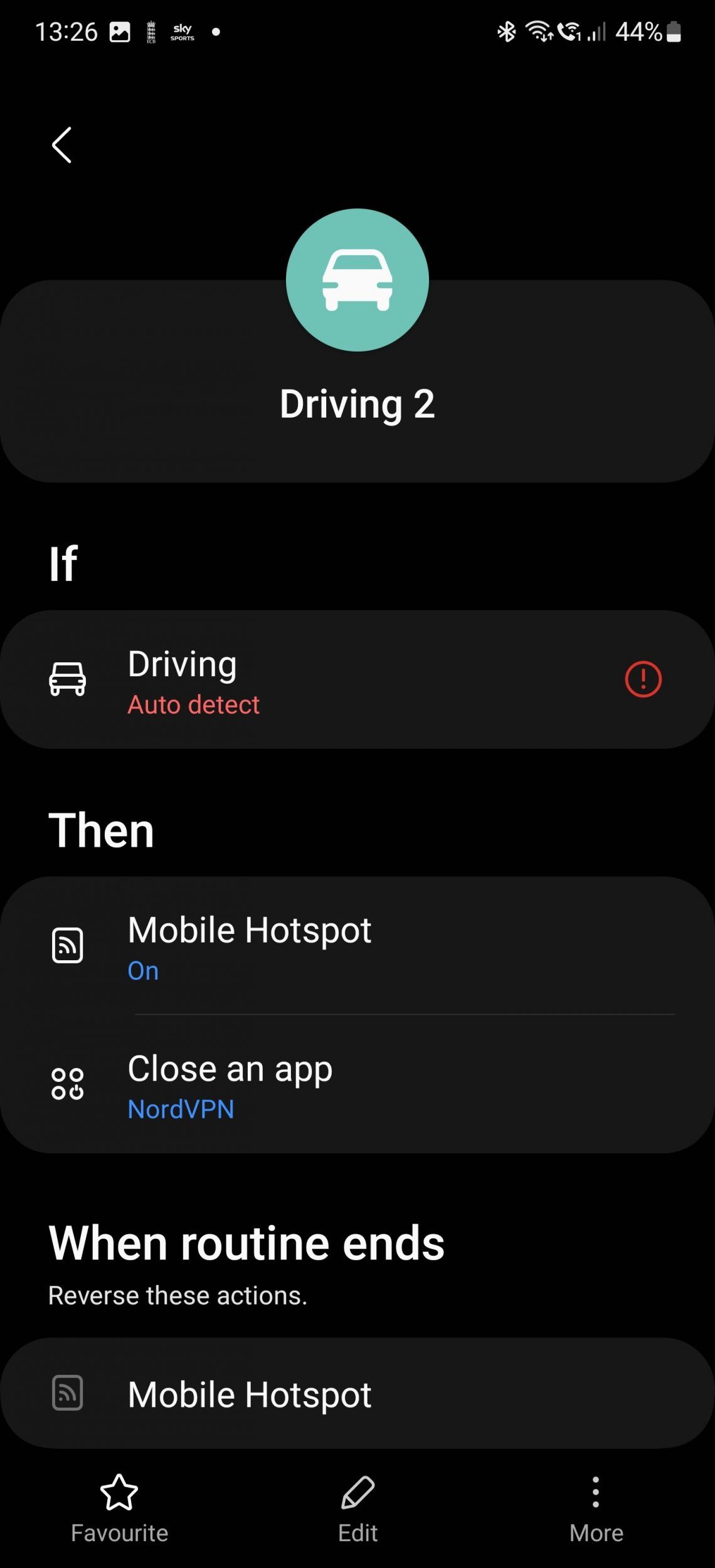
Task: Open the Driving auto detect condition
Action: (314, 681)
